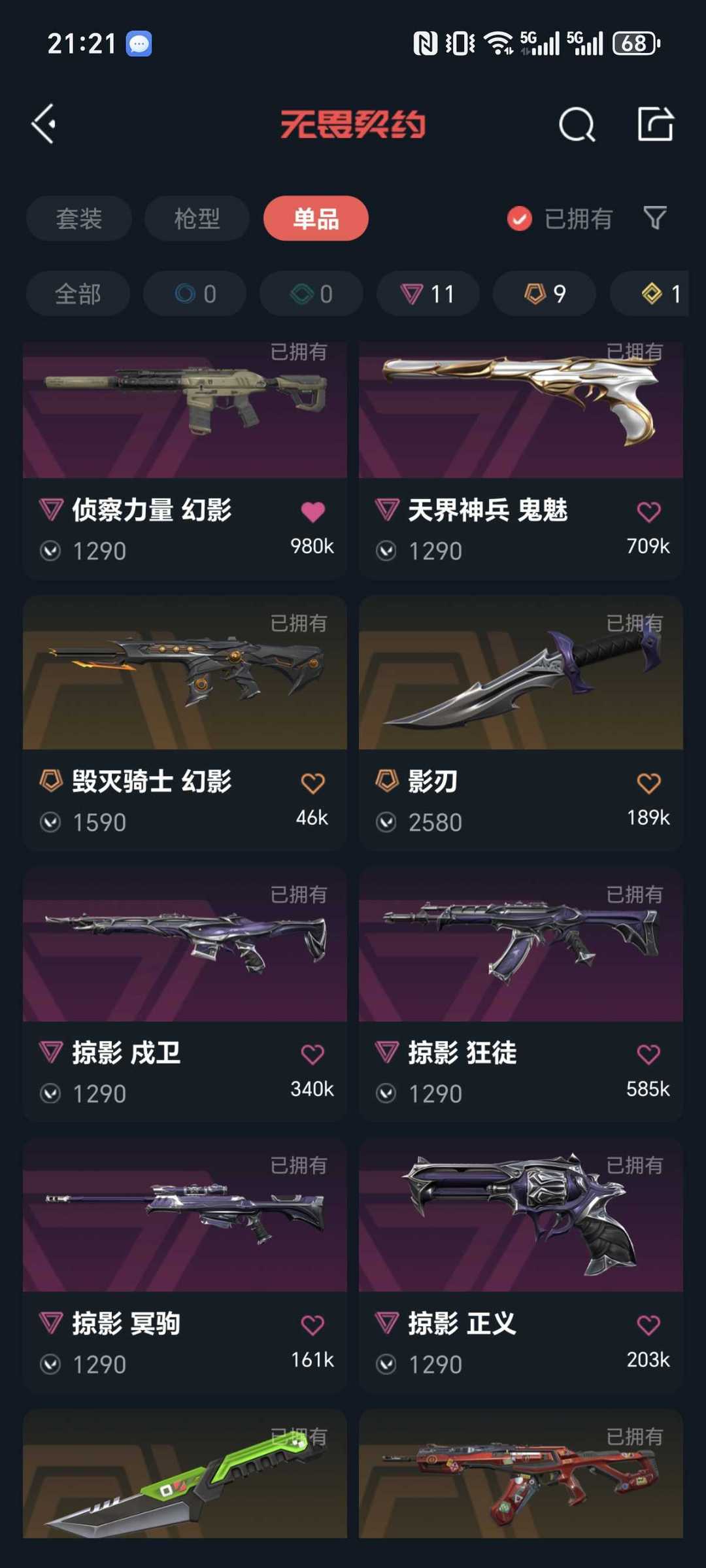Unlike the 侦察力量 幻影 skin
This screenshot has height=1568, width=706.
point(312,511)
